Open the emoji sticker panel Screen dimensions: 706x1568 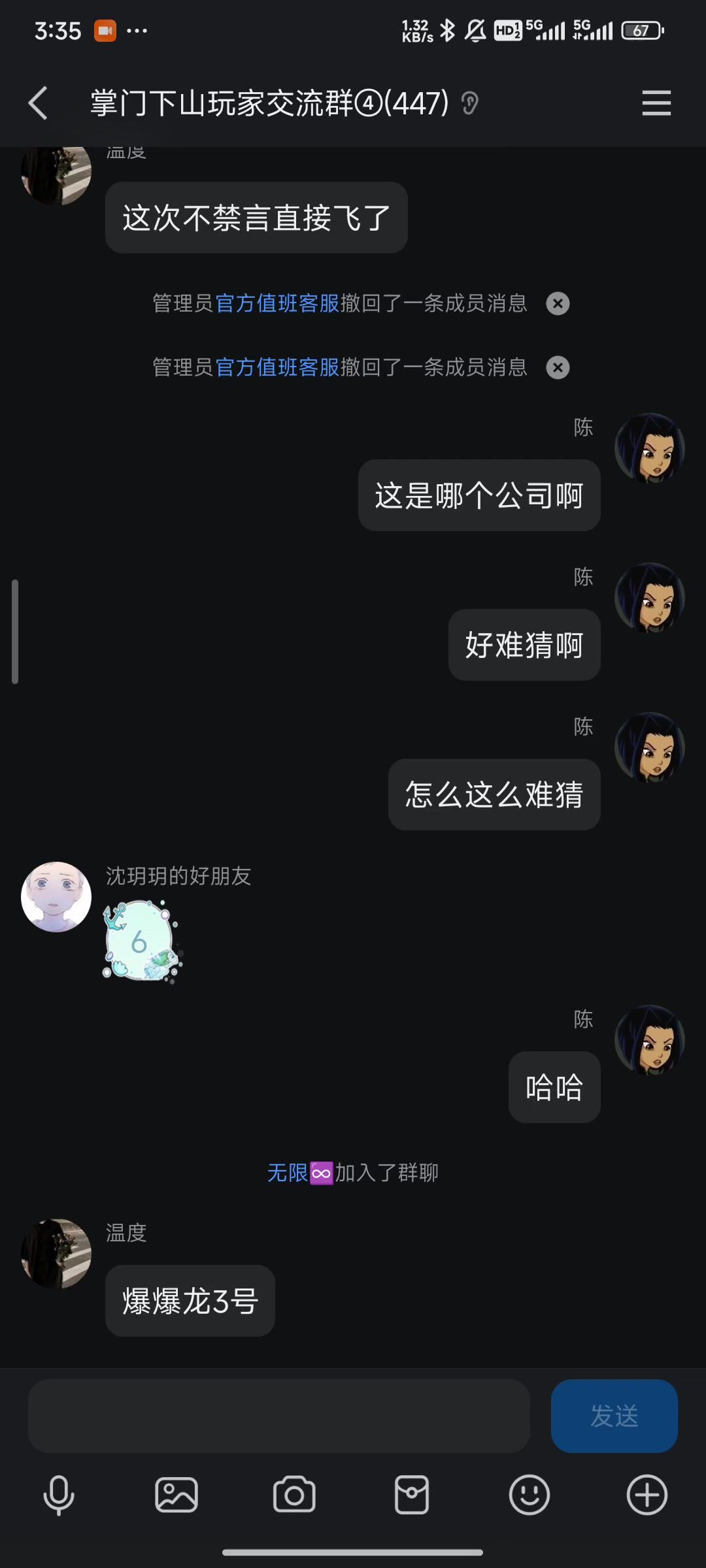pos(529,1495)
